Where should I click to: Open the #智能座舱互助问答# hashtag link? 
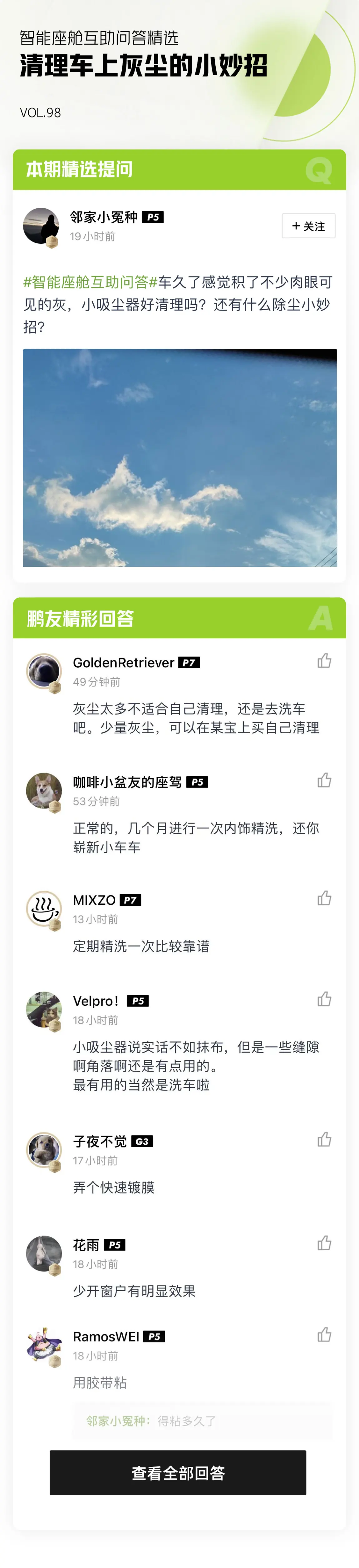click(x=90, y=282)
